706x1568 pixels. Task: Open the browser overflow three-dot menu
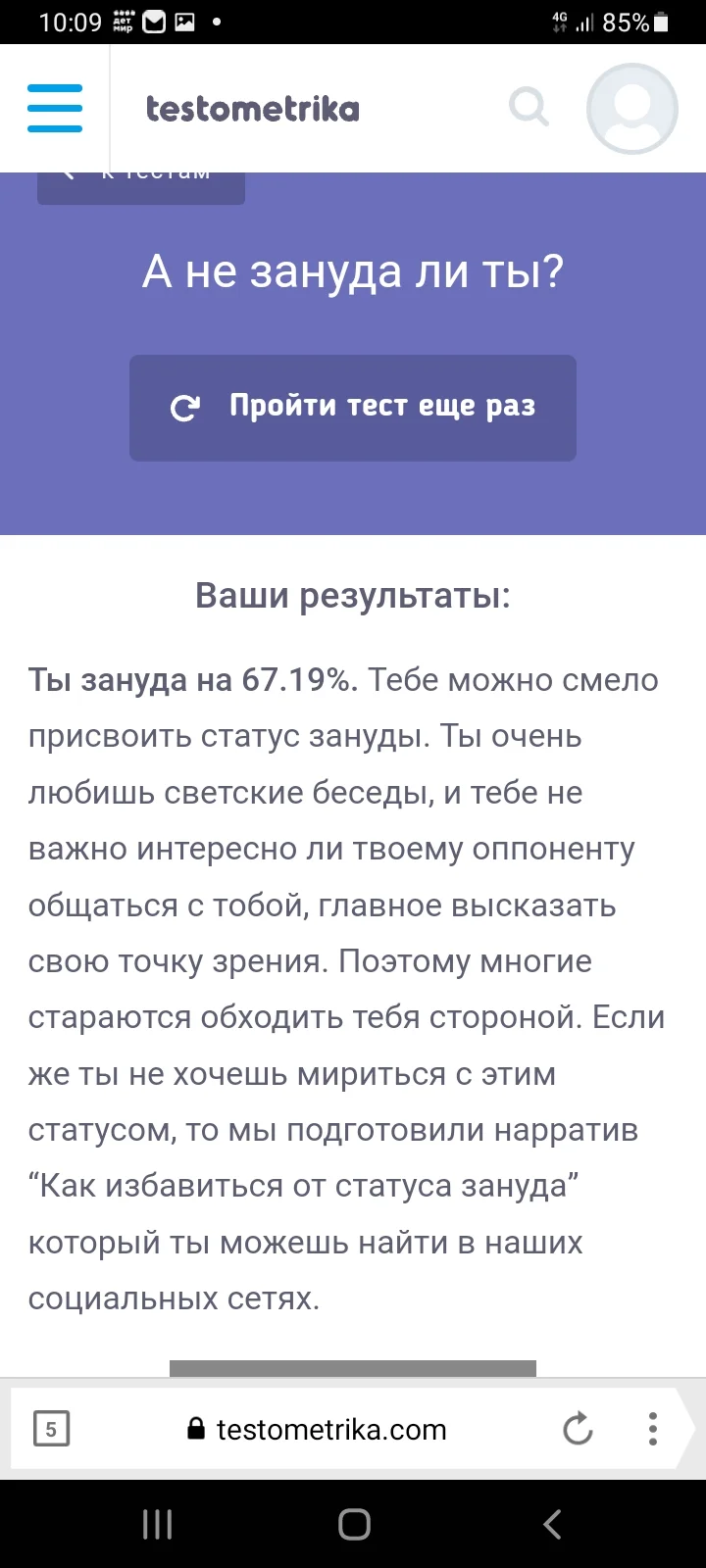[652, 1428]
